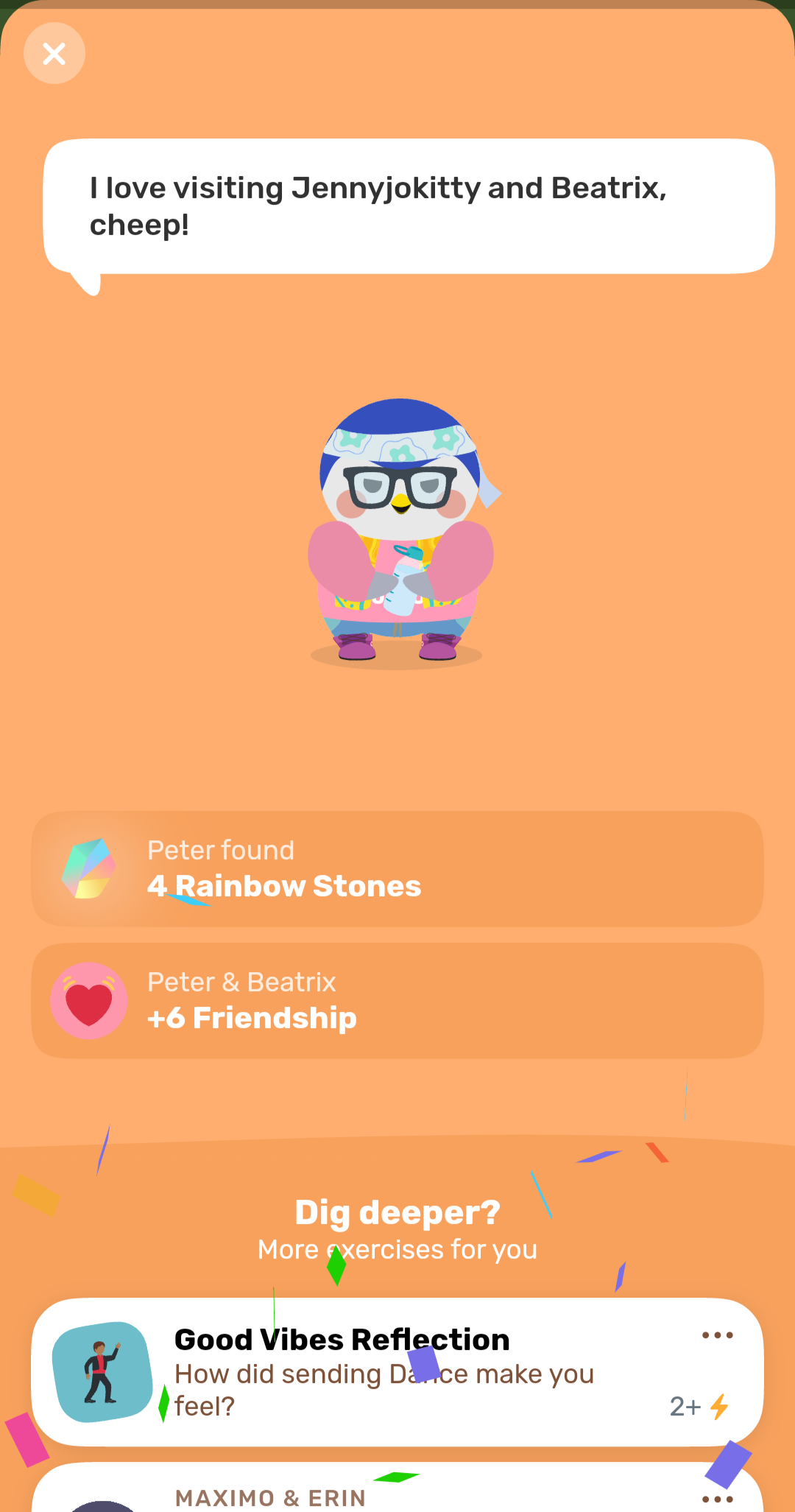Open the Good Vibes Reflection exercise
The height and width of the screenshot is (1512, 795).
[x=383, y=1371]
